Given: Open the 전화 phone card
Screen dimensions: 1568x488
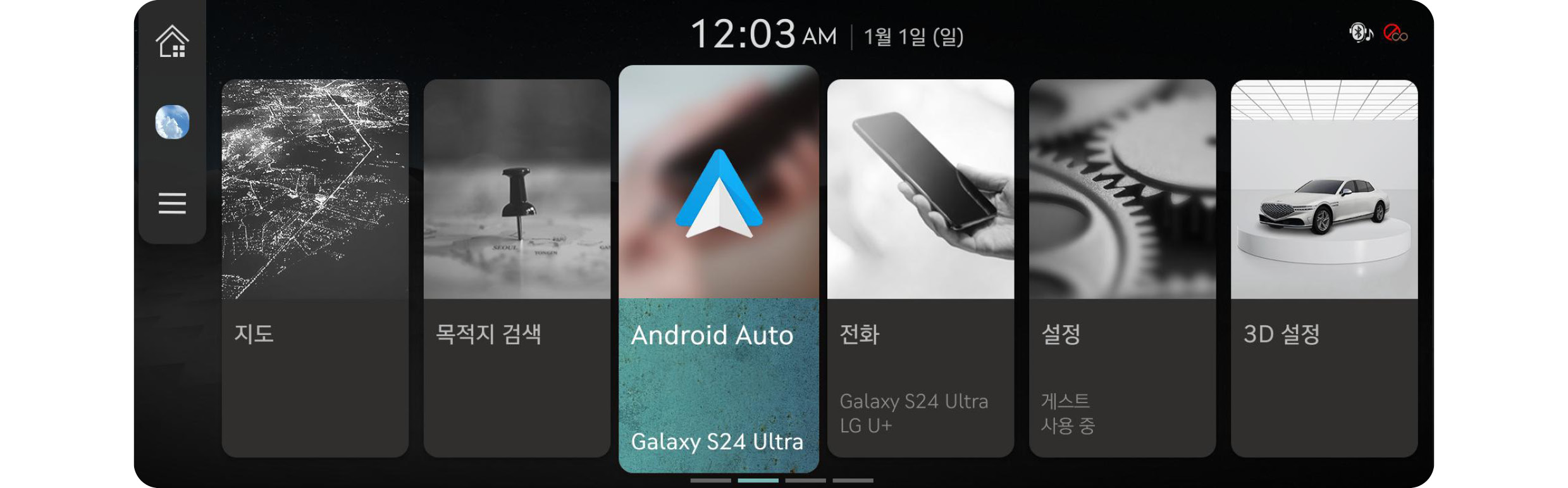Looking at the screenshot, I should 920,268.
